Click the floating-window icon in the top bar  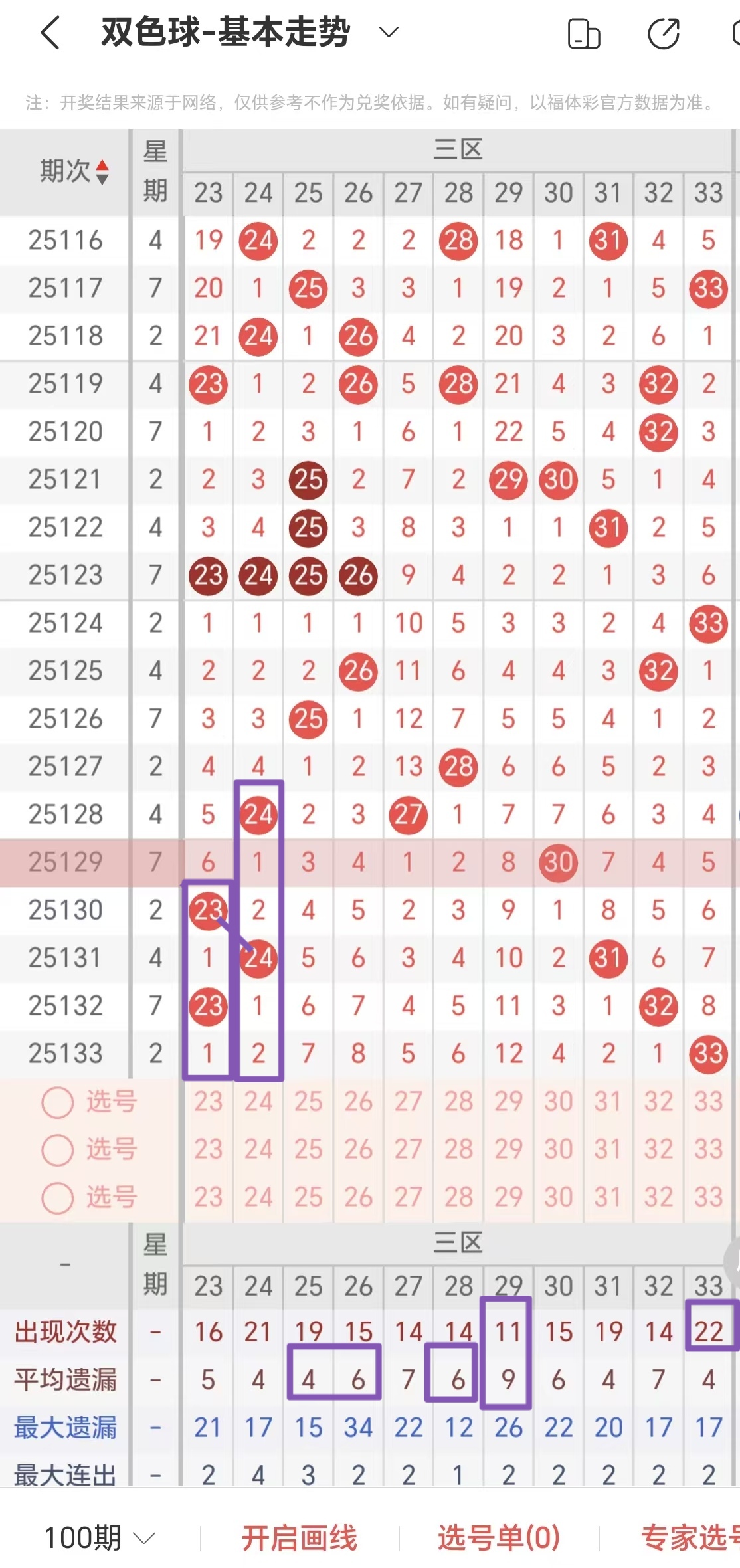coord(583,31)
